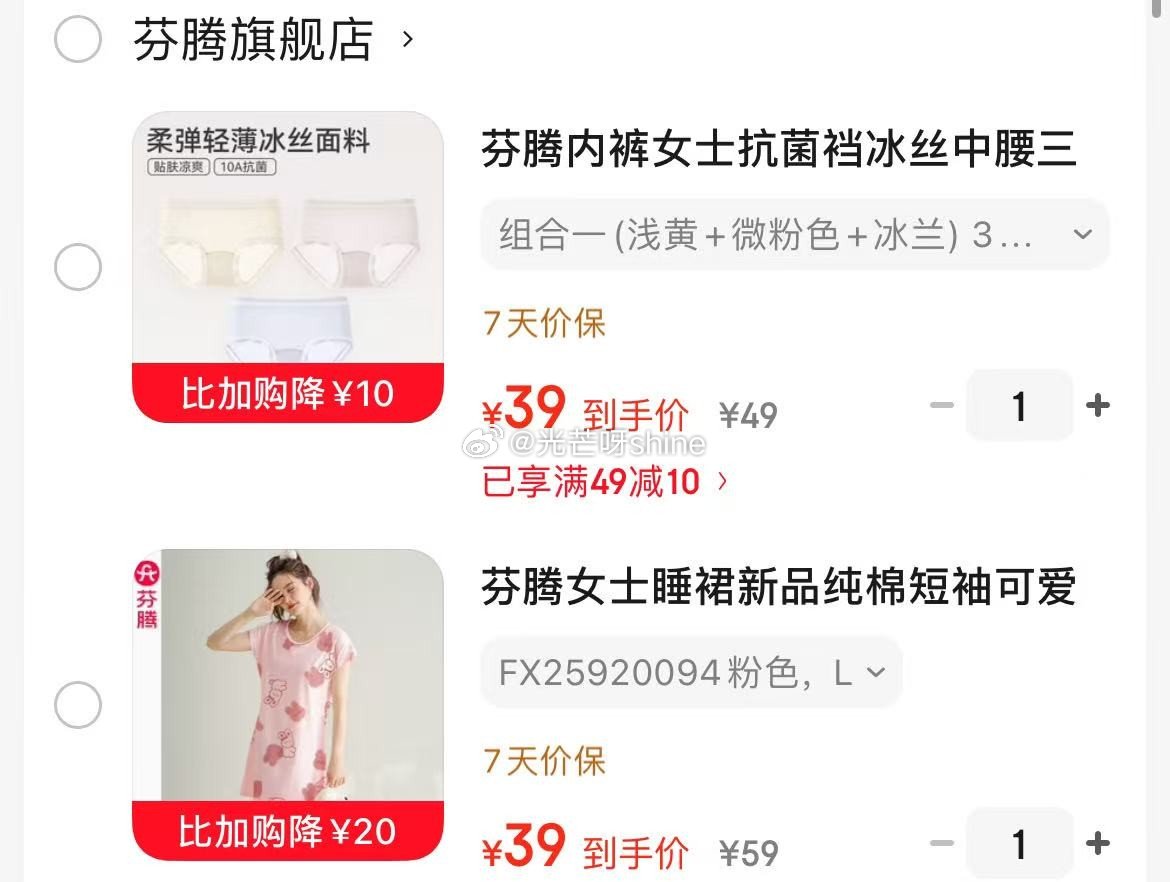Open 芬腾女士睡裙新品纯棉短袖 product details
This screenshot has height=882, width=1170.
[x=778, y=587]
